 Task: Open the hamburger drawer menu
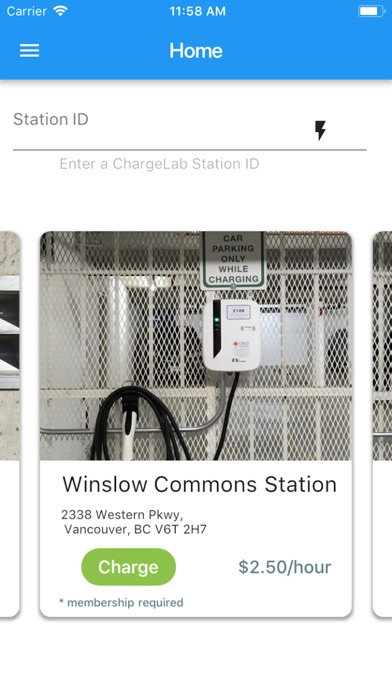[29, 51]
